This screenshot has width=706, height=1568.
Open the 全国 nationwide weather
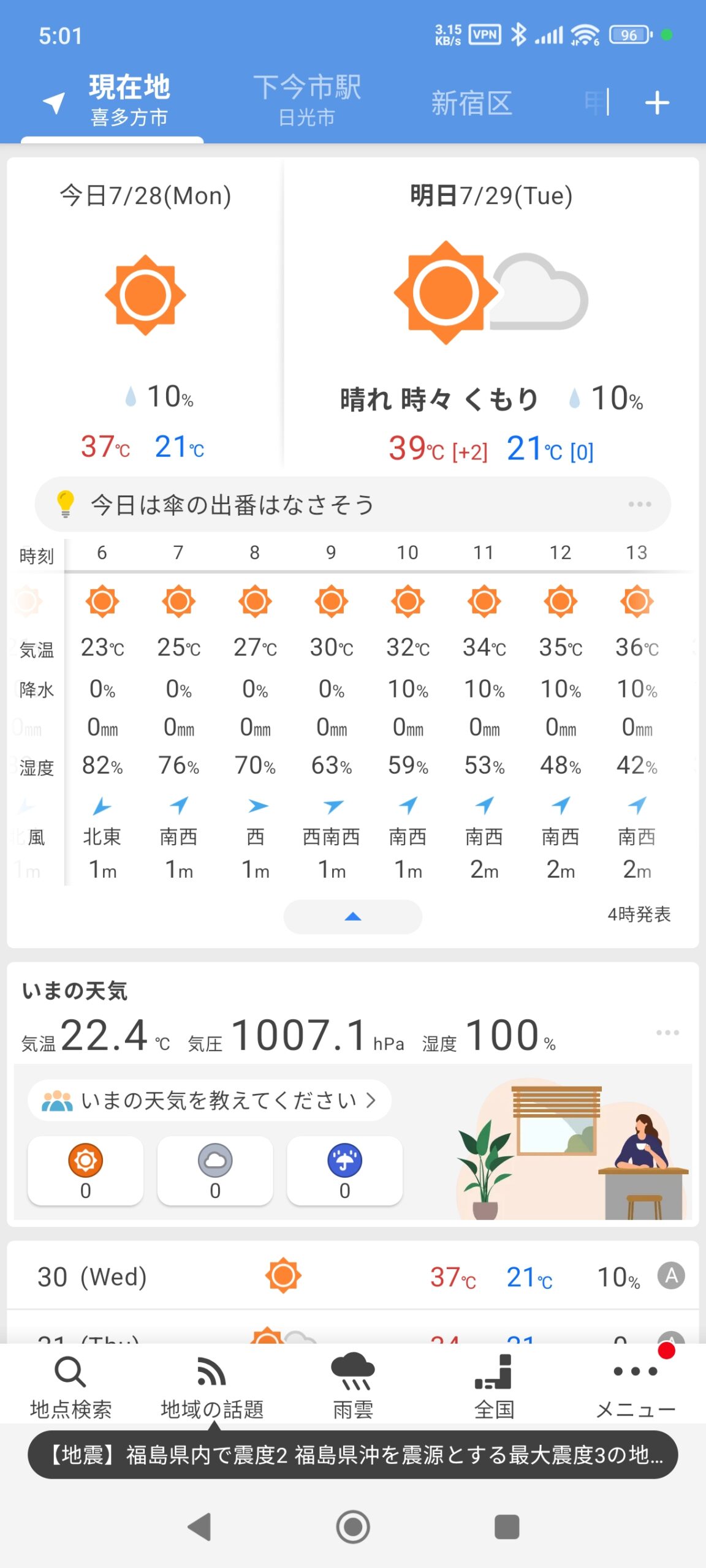(494, 1387)
